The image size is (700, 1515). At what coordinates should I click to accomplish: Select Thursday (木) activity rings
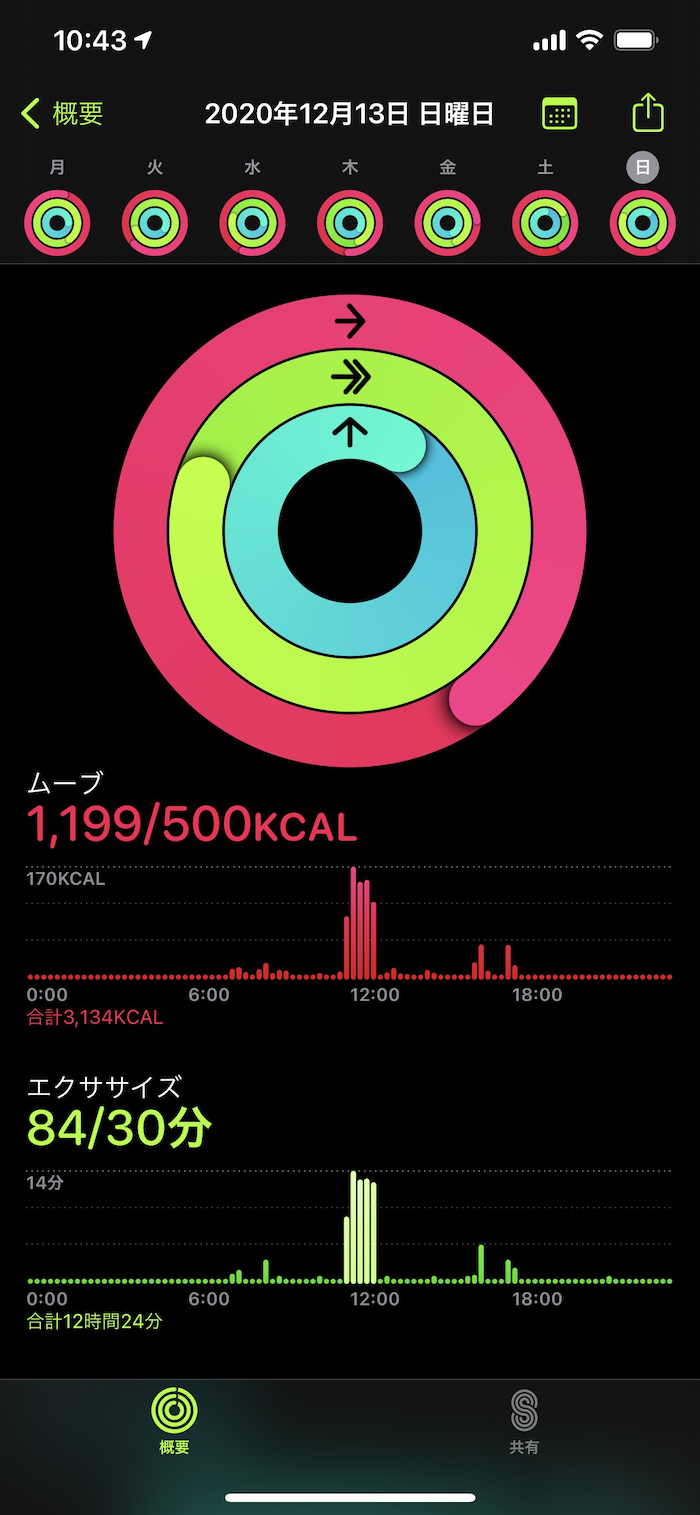click(350, 222)
